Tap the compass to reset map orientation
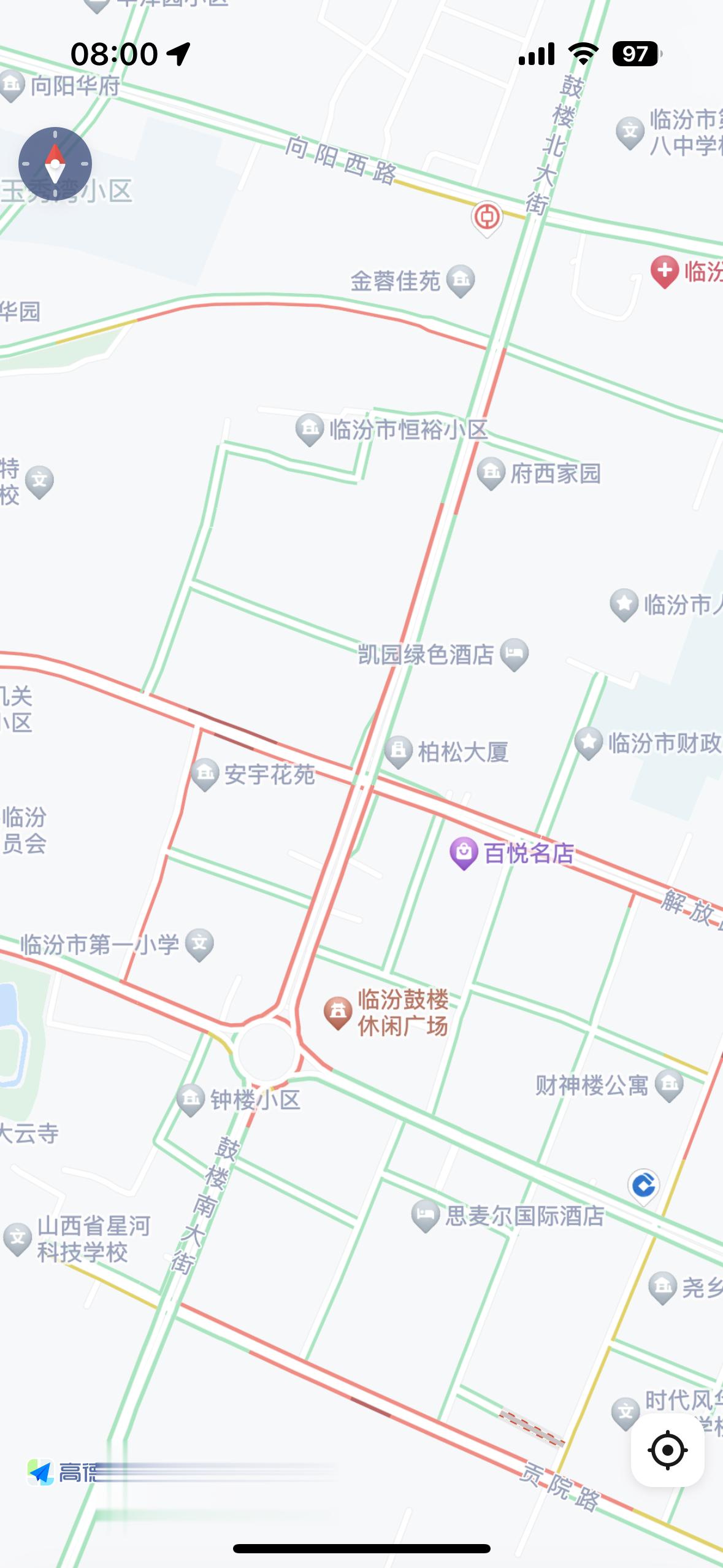The width and height of the screenshot is (723, 1568). pyautogui.click(x=55, y=164)
